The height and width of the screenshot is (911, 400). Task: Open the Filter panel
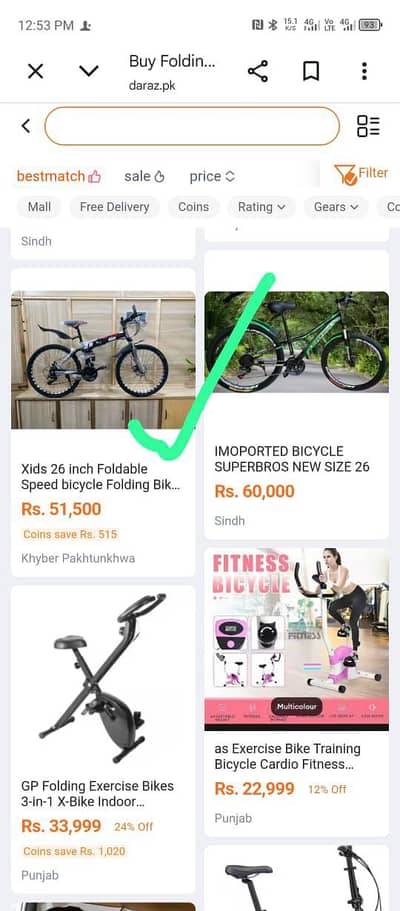361,174
